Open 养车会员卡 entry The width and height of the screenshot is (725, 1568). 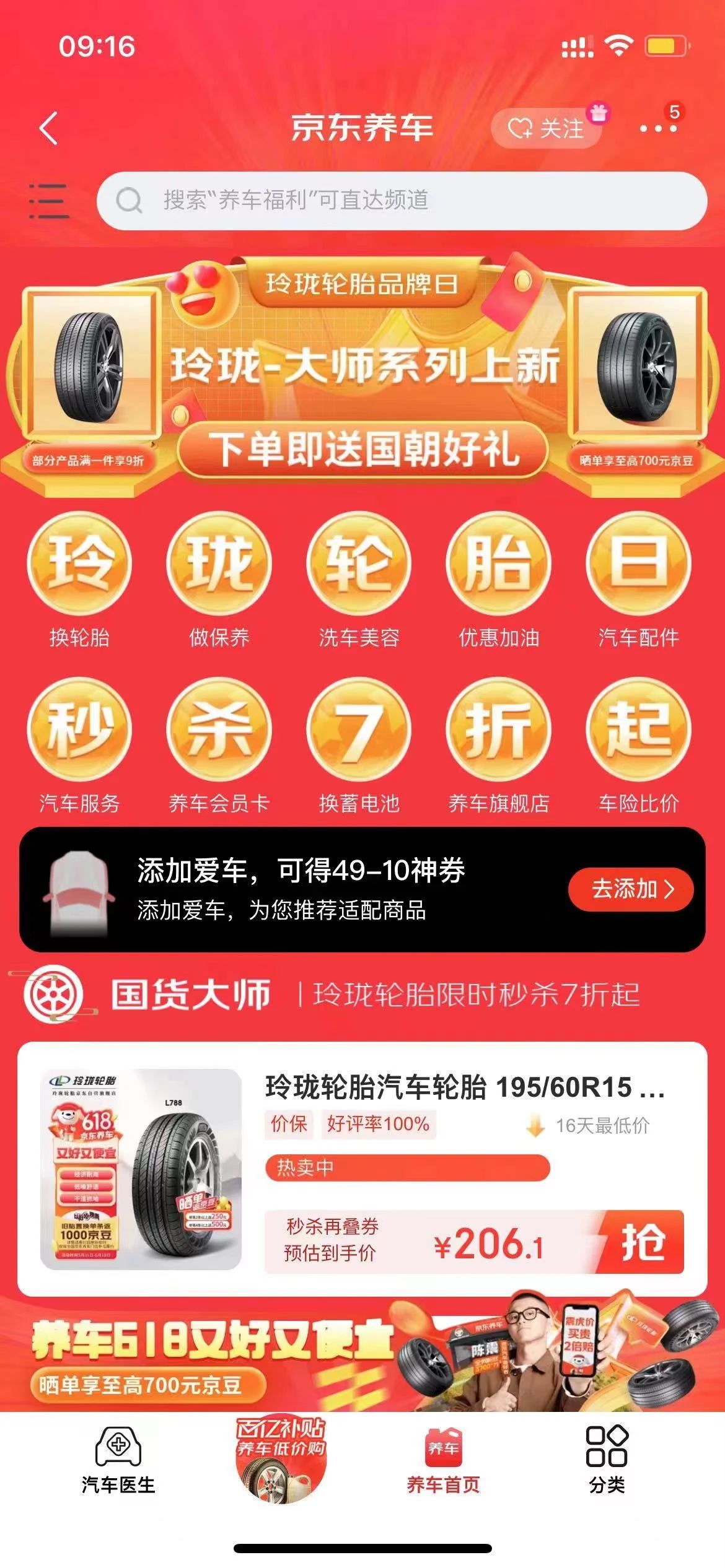pyautogui.click(x=219, y=746)
